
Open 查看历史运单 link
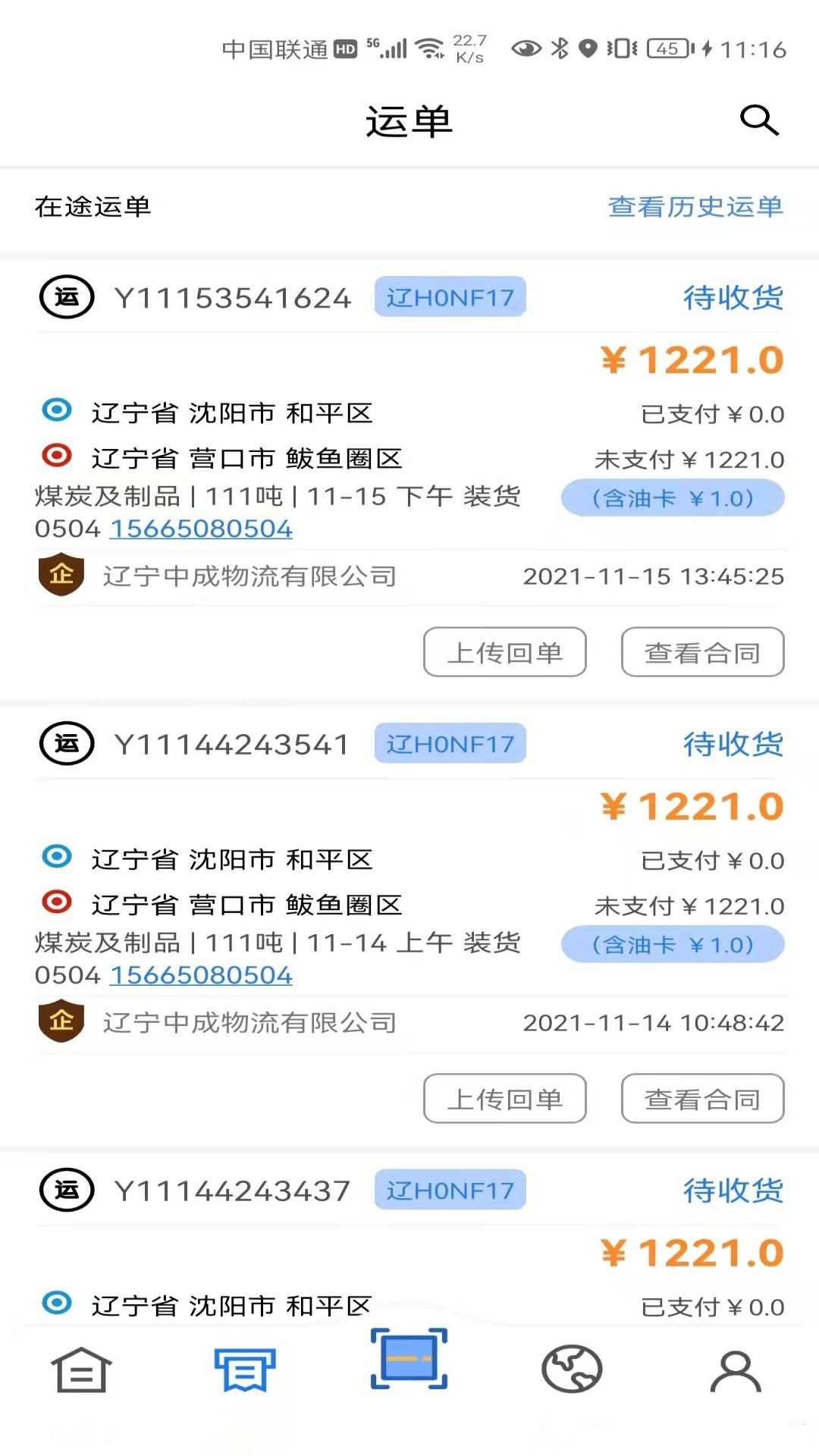pos(695,206)
